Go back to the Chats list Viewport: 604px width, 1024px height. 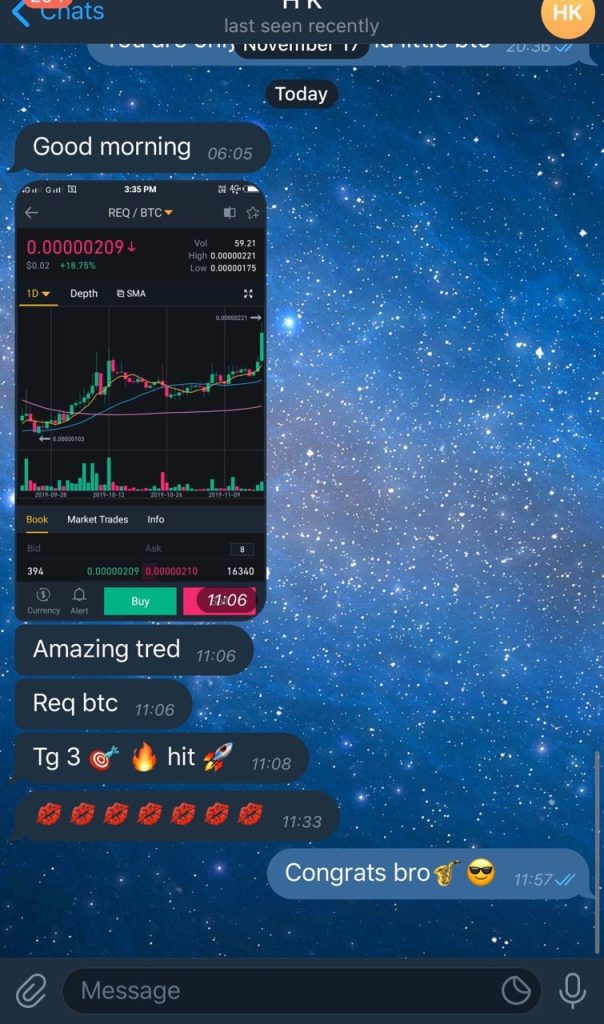pos(58,12)
